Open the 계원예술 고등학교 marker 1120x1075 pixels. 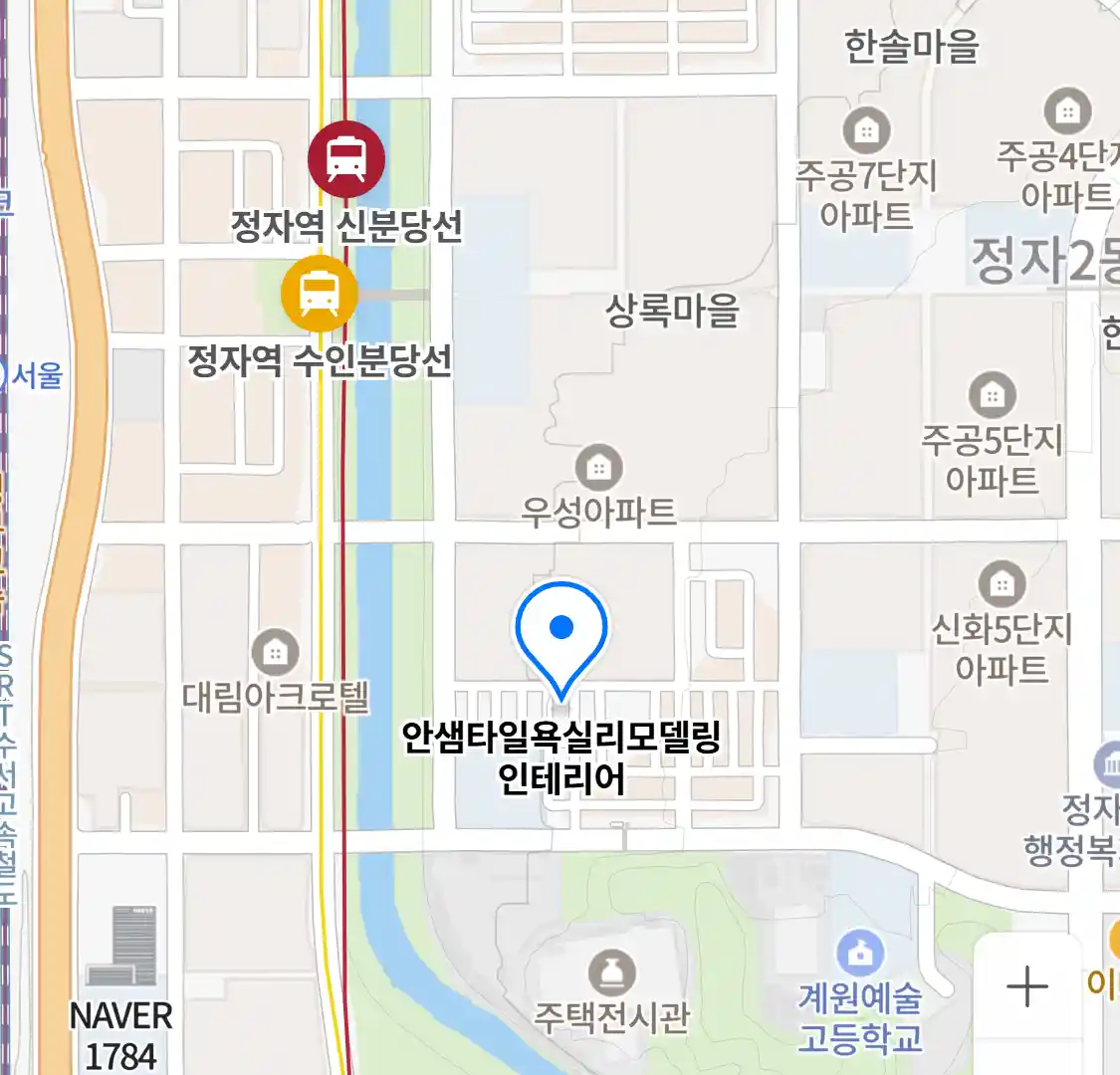click(x=860, y=955)
